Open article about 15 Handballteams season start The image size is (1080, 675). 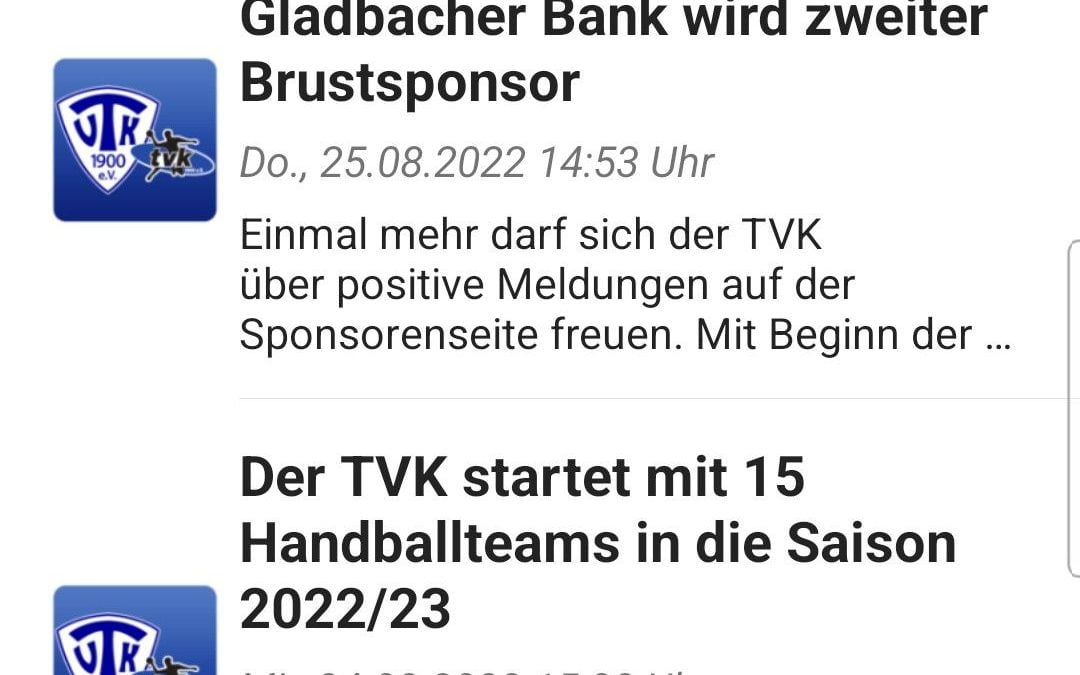[598, 543]
